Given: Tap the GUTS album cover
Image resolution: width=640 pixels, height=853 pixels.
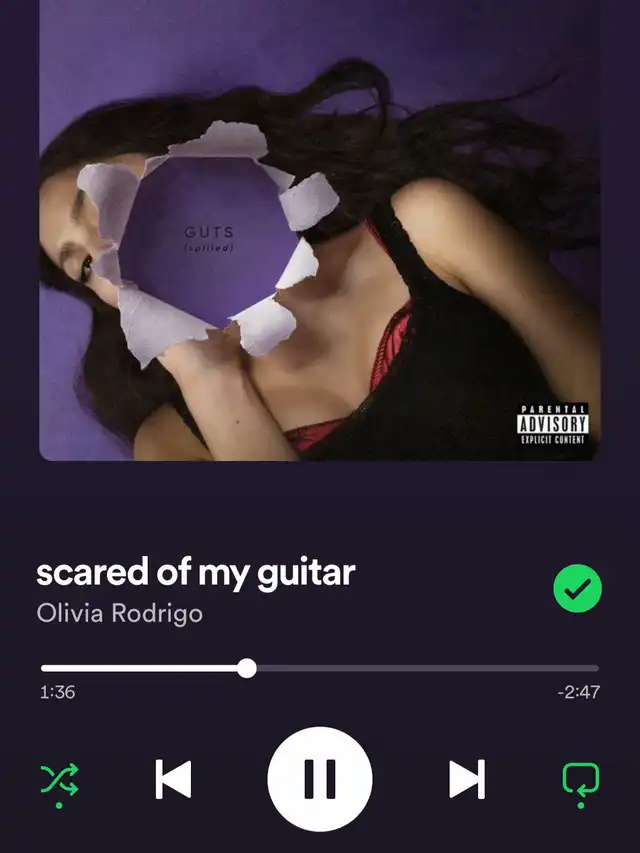Looking at the screenshot, I should [320, 230].
